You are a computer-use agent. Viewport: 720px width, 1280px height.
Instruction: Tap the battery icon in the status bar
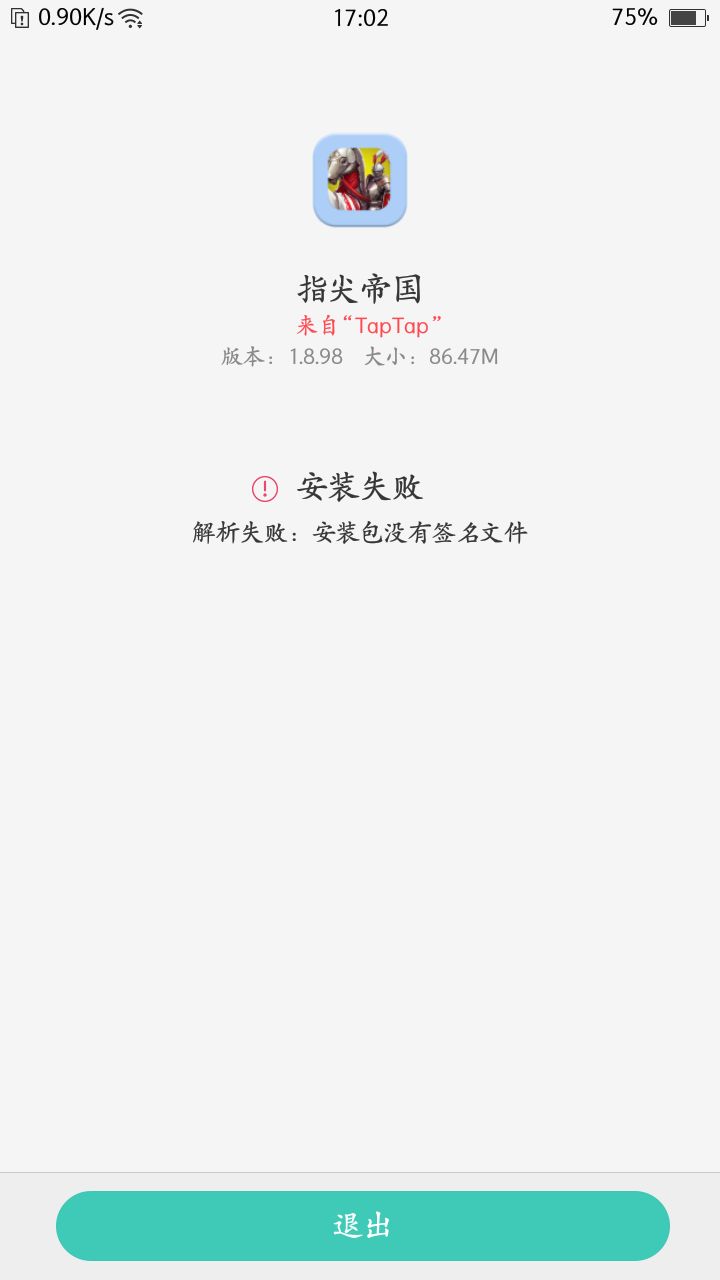[x=689, y=16]
